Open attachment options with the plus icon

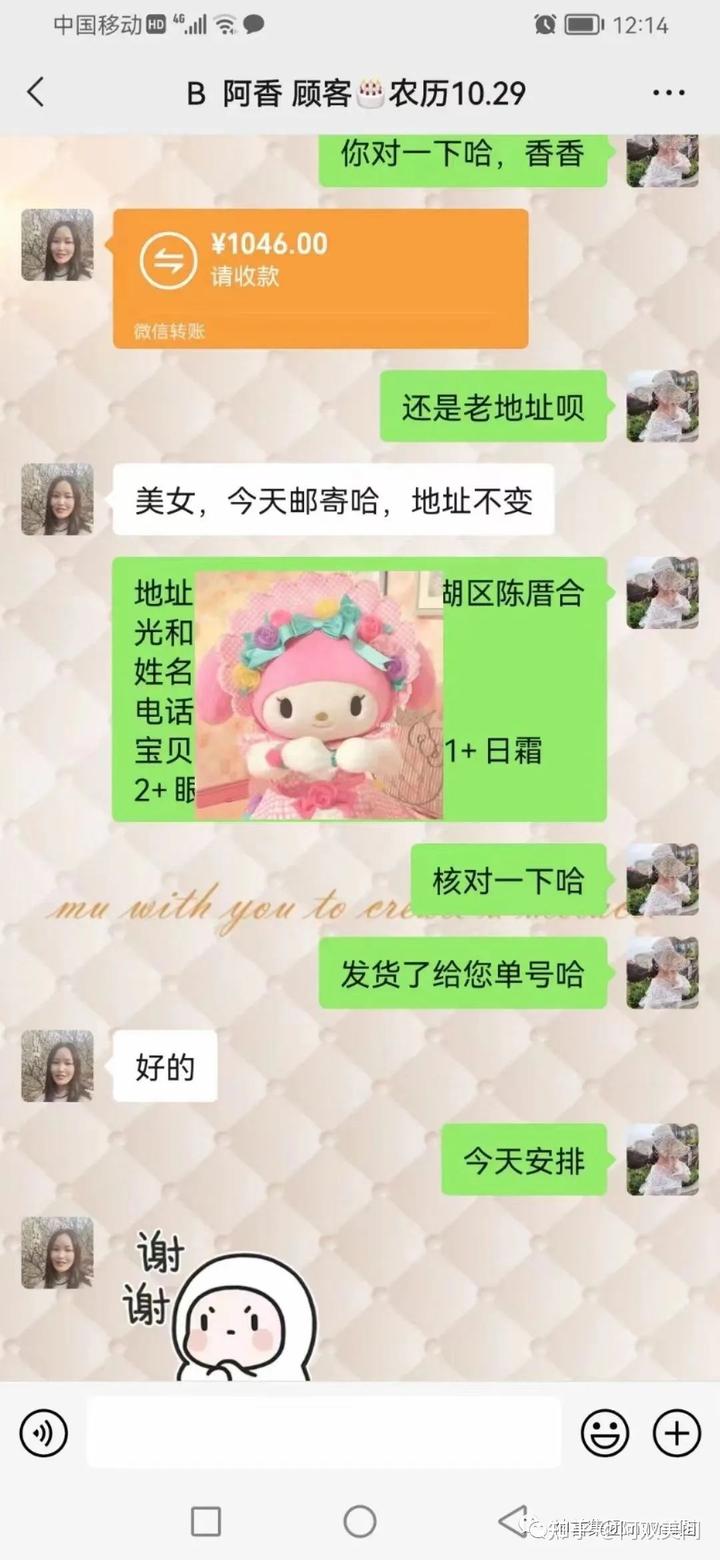point(676,1432)
